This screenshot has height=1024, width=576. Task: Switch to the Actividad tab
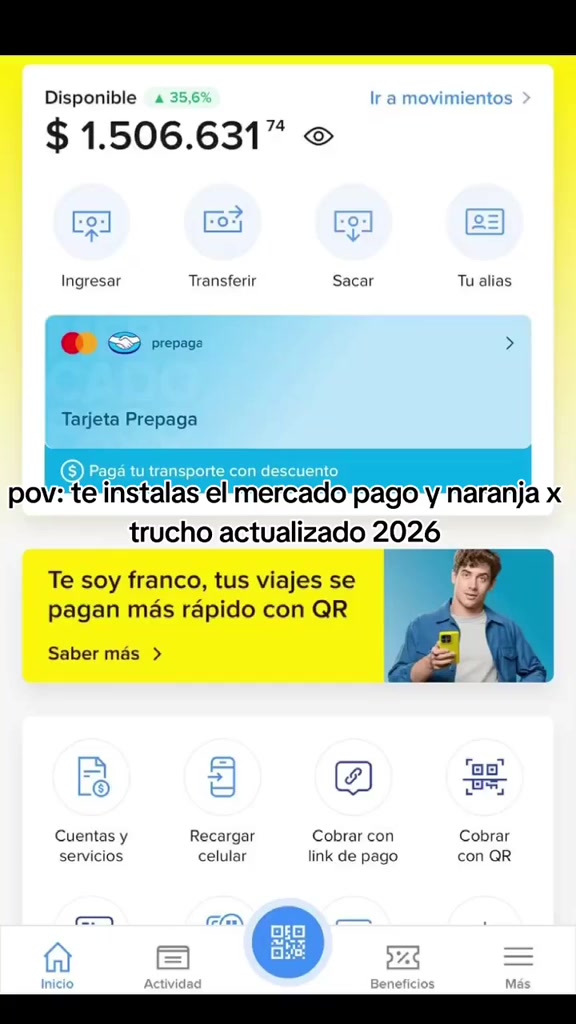coord(172,966)
